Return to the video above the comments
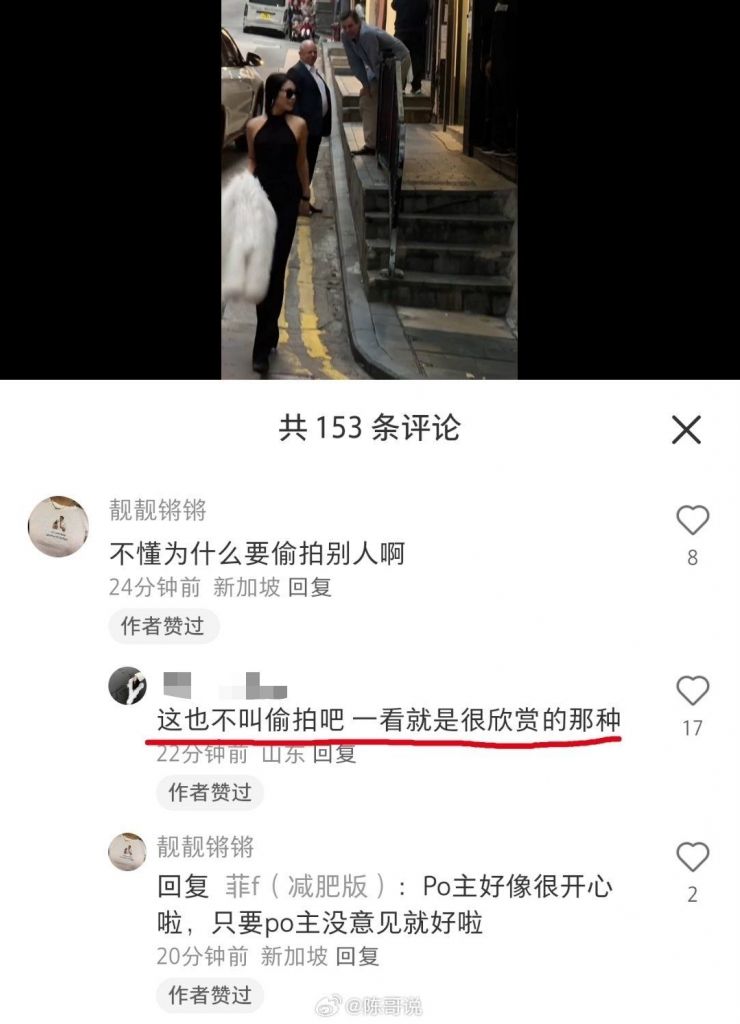 click(x=369, y=190)
